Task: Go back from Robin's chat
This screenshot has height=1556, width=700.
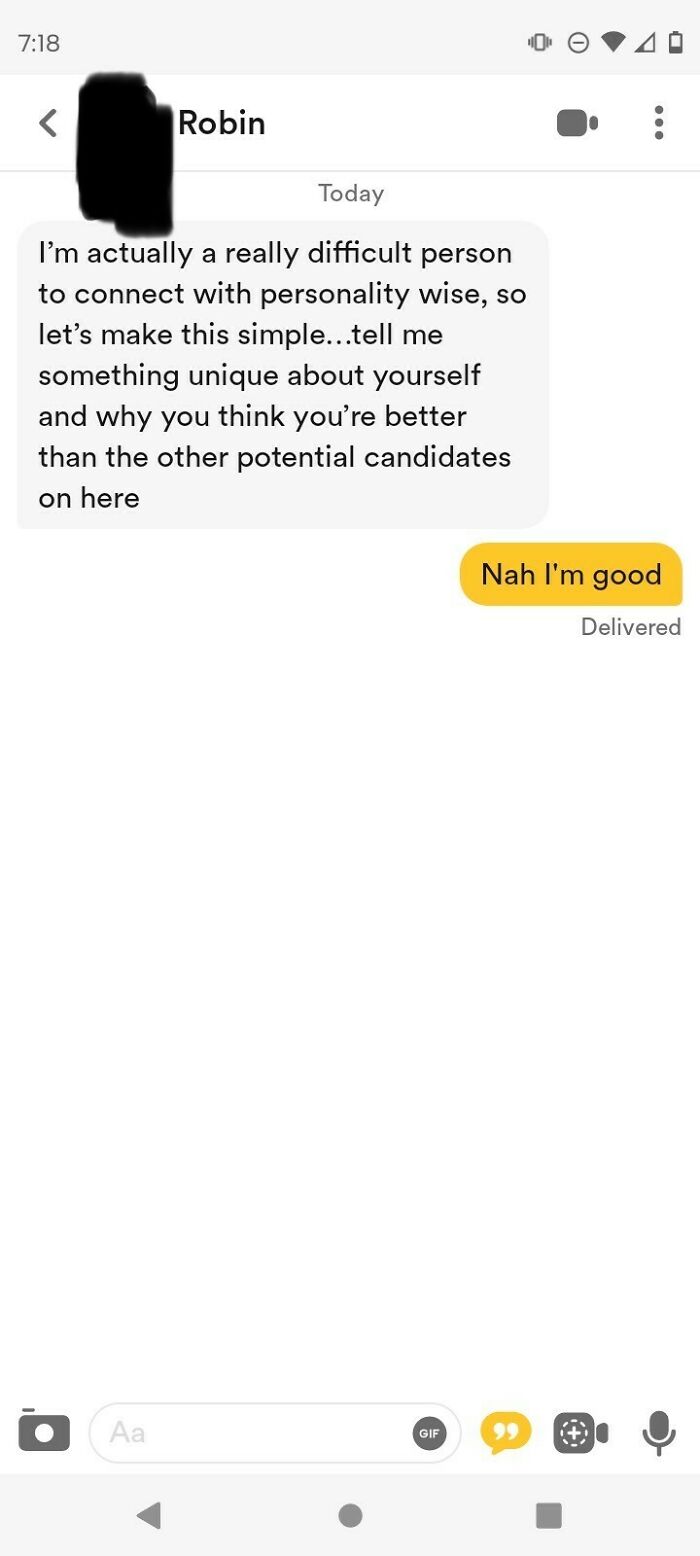Action: pyautogui.click(x=48, y=123)
